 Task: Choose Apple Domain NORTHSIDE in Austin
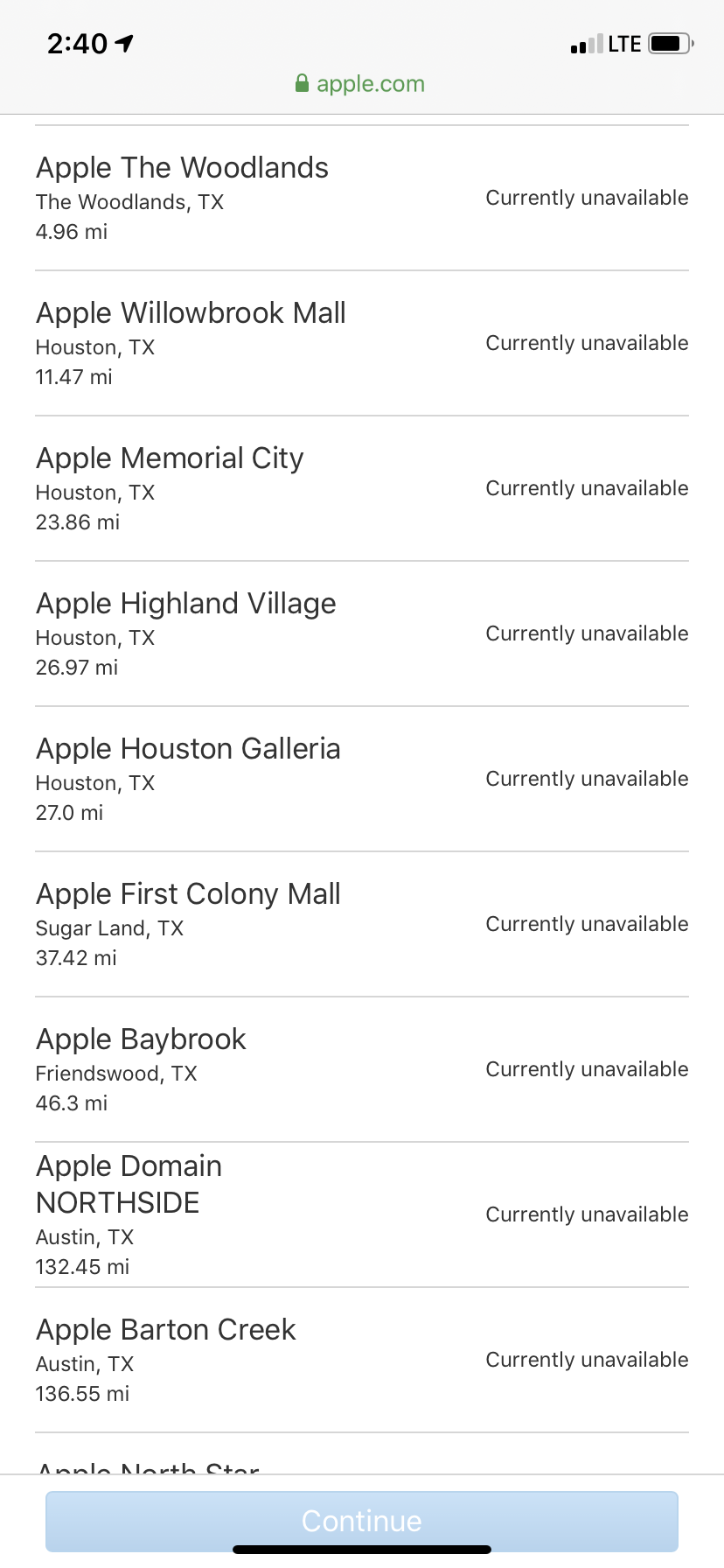362,1214
